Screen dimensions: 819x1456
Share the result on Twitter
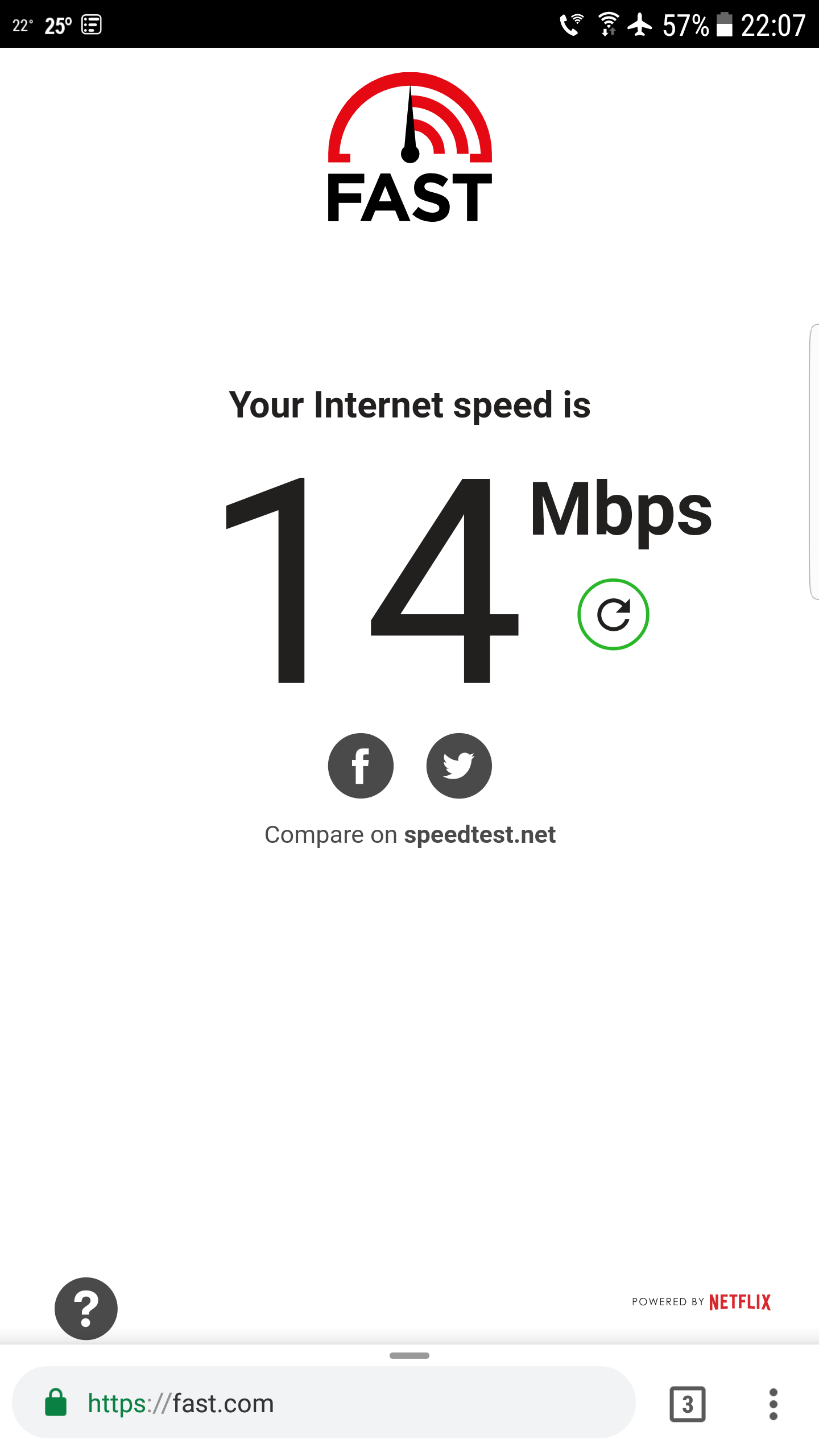459,766
